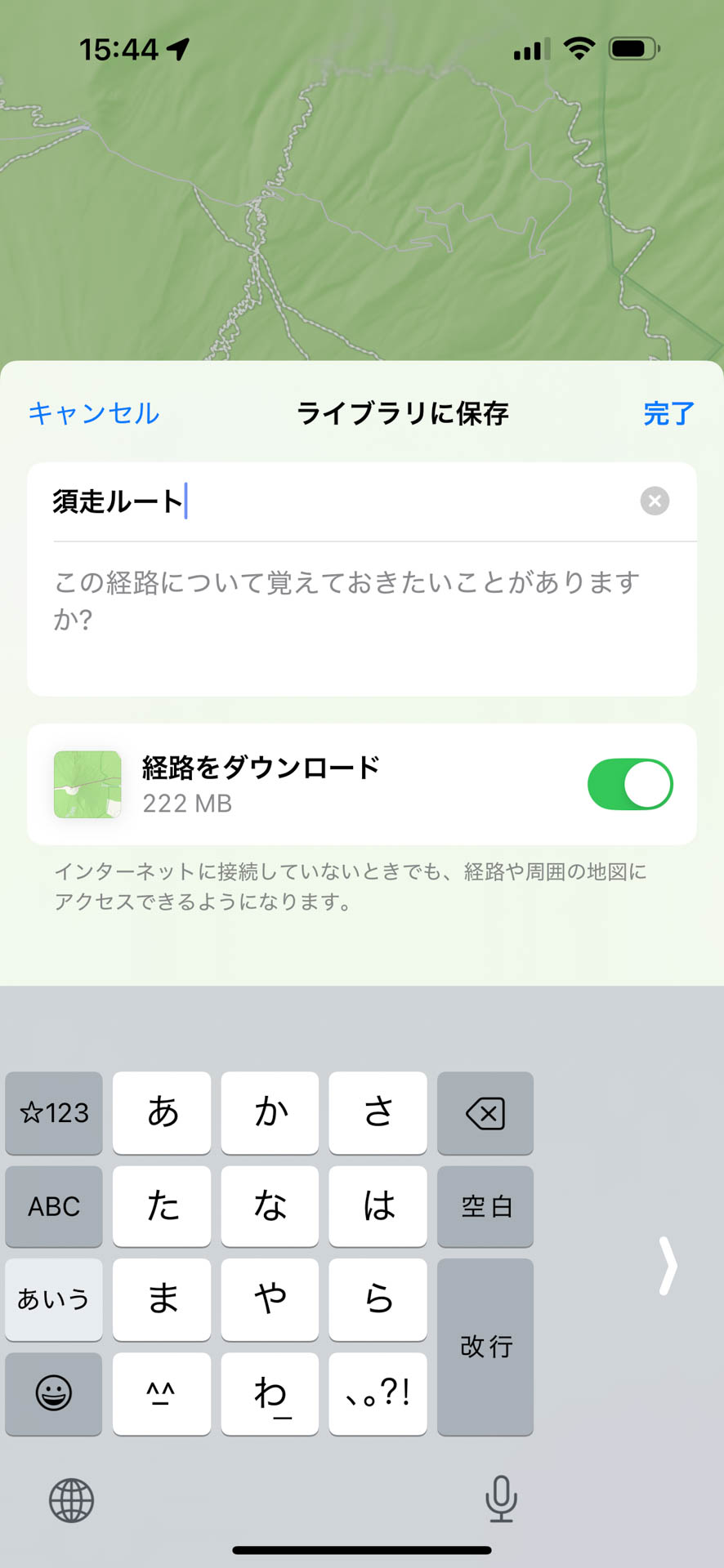Tap the 、。?! punctuation key

pyautogui.click(x=378, y=1393)
